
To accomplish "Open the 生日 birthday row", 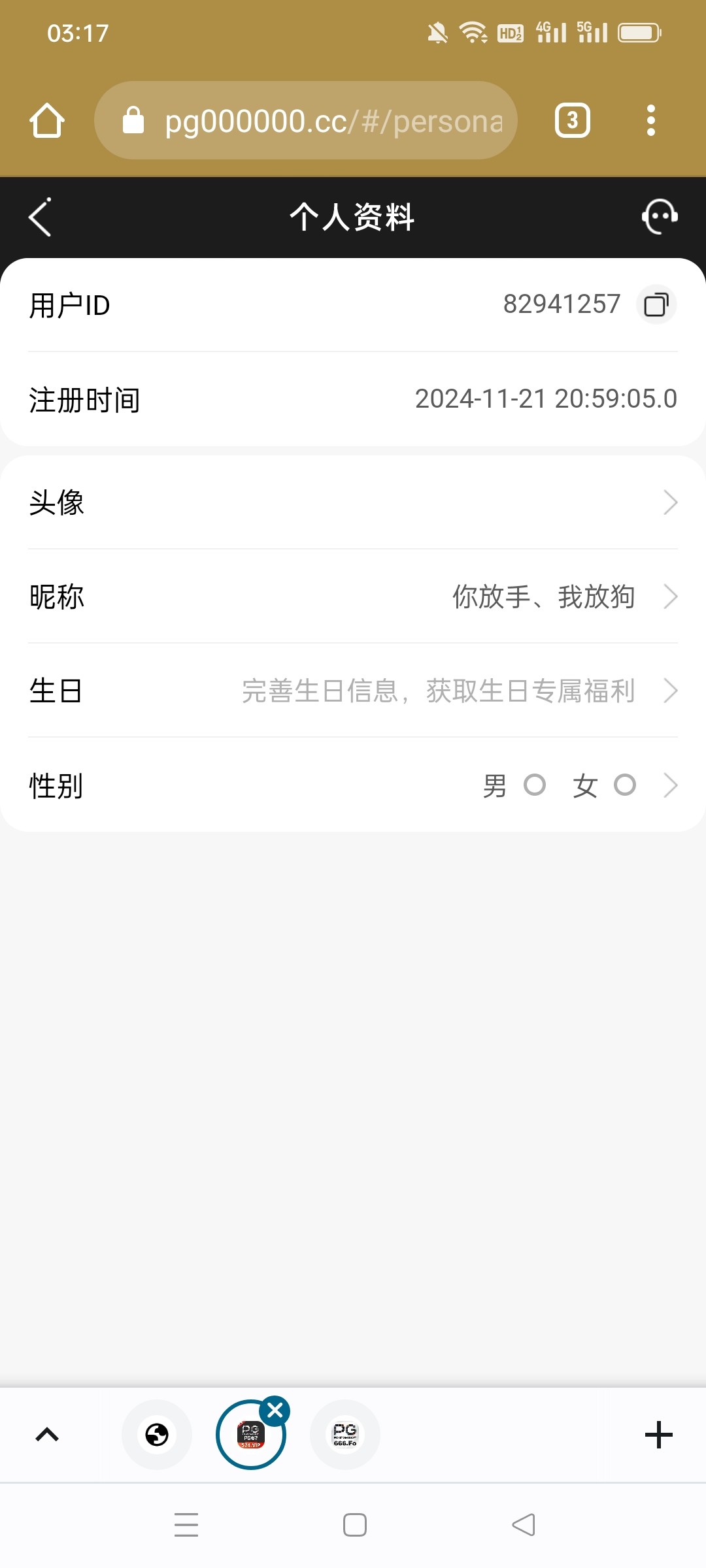I will [353, 691].
